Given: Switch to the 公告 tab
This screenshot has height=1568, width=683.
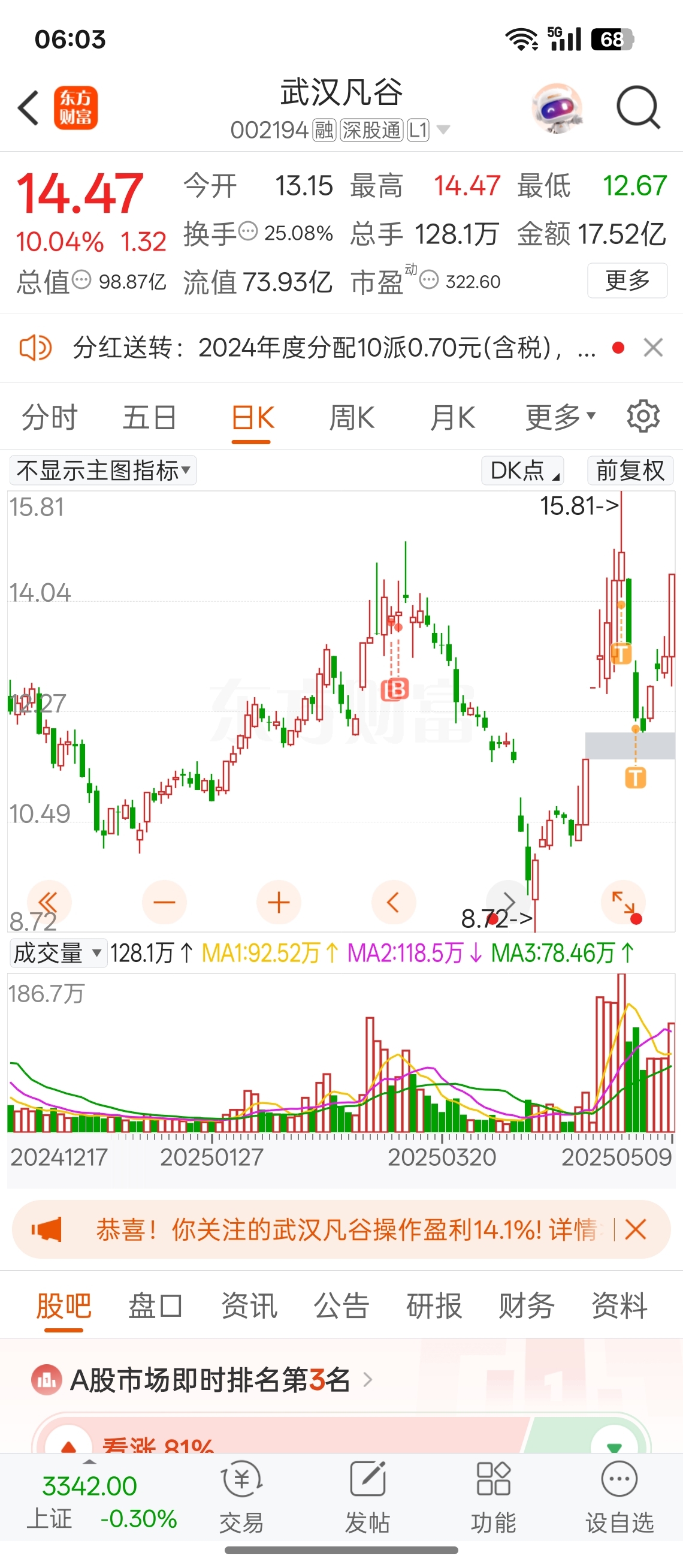Looking at the screenshot, I should point(341,1306).
